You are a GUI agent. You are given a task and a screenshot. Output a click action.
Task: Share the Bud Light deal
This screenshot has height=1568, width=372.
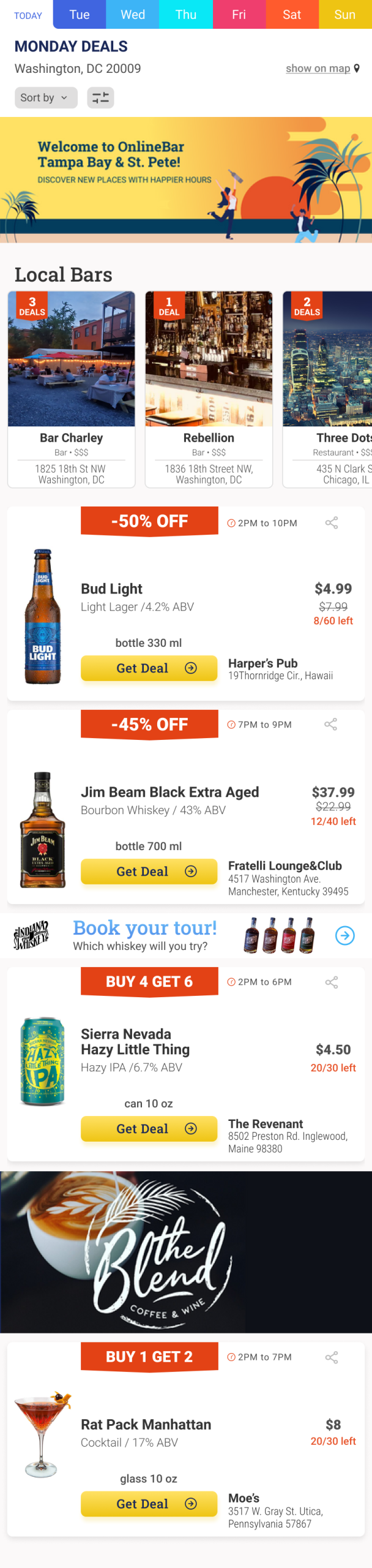click(x=332, y=523)
